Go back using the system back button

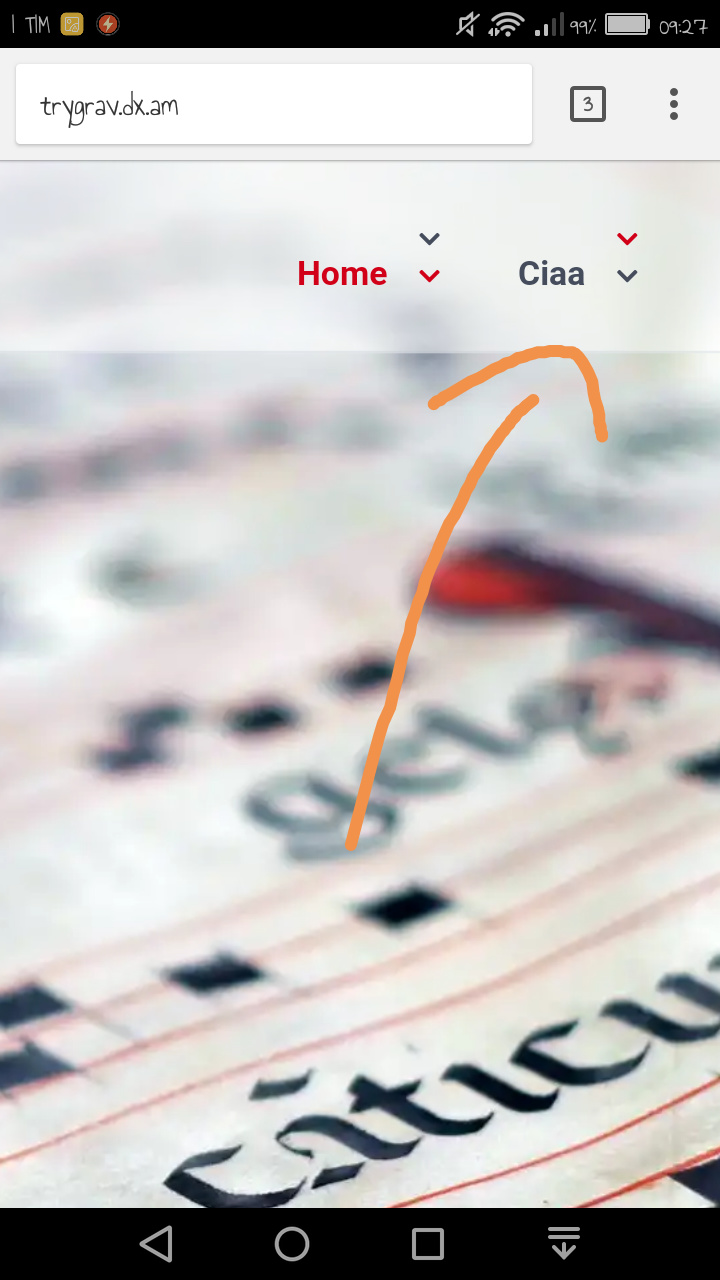156,1244
